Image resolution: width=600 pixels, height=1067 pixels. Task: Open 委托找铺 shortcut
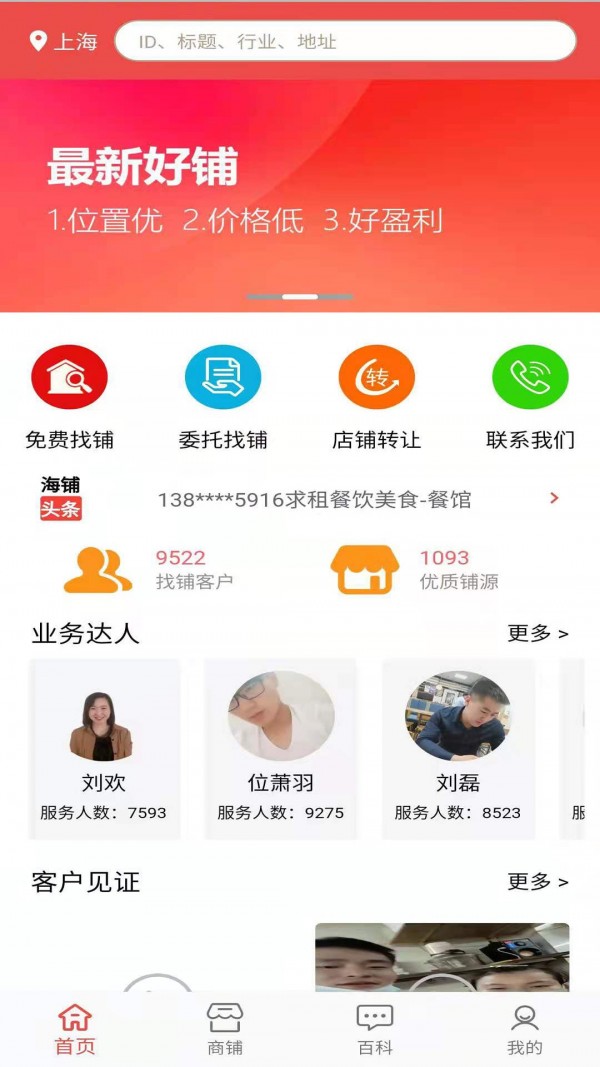(223, 397)
